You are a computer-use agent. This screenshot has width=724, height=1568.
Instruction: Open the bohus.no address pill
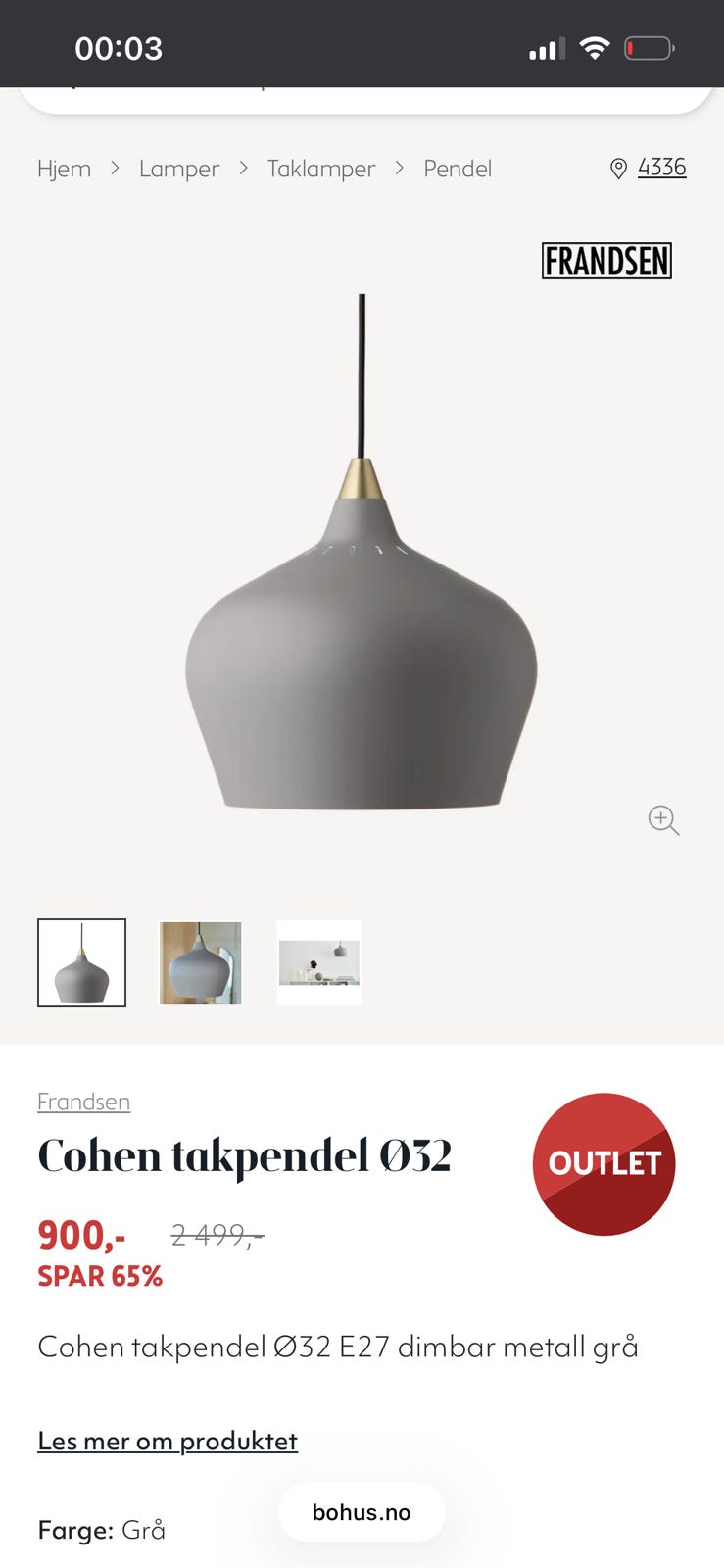(x=362, y=1512)
